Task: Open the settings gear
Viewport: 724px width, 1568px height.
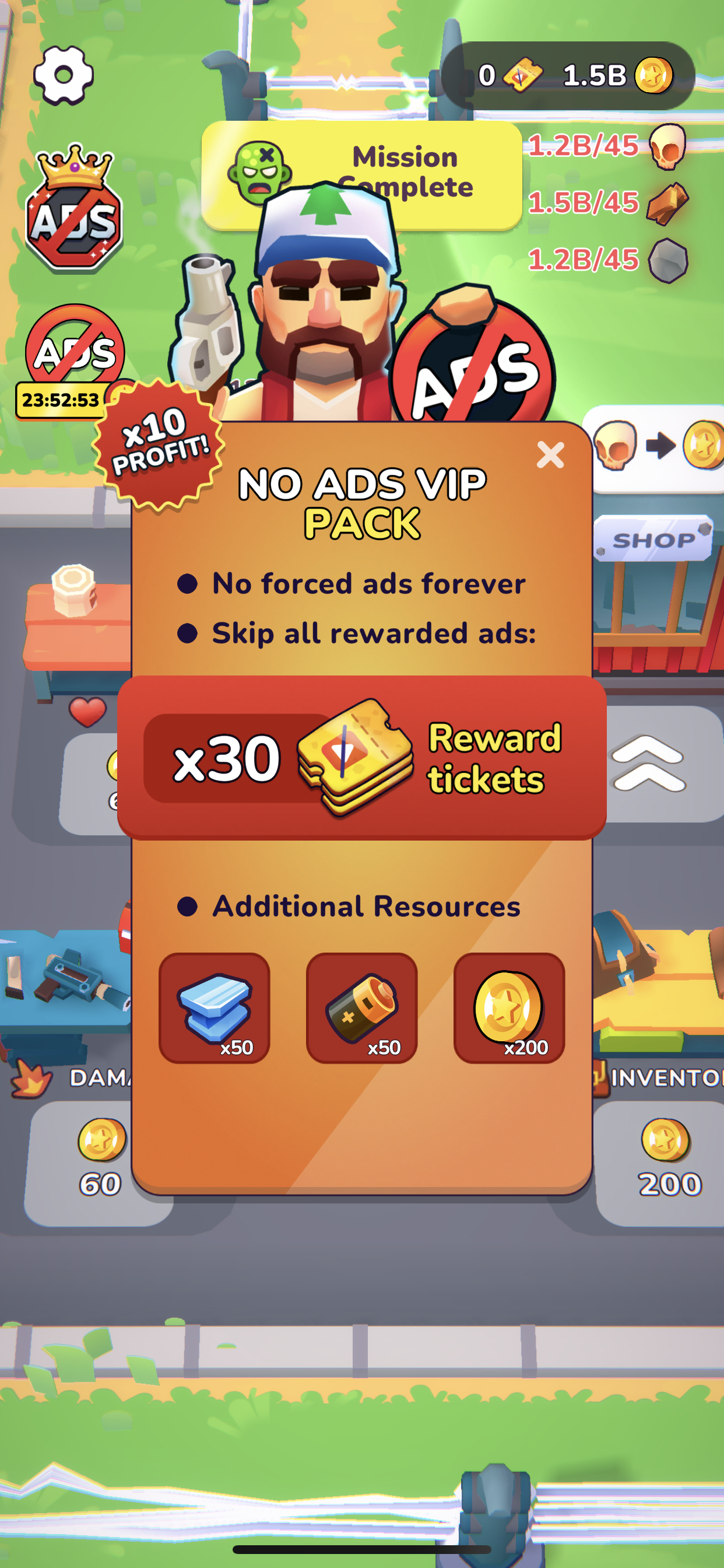Action: coord(64,75)
